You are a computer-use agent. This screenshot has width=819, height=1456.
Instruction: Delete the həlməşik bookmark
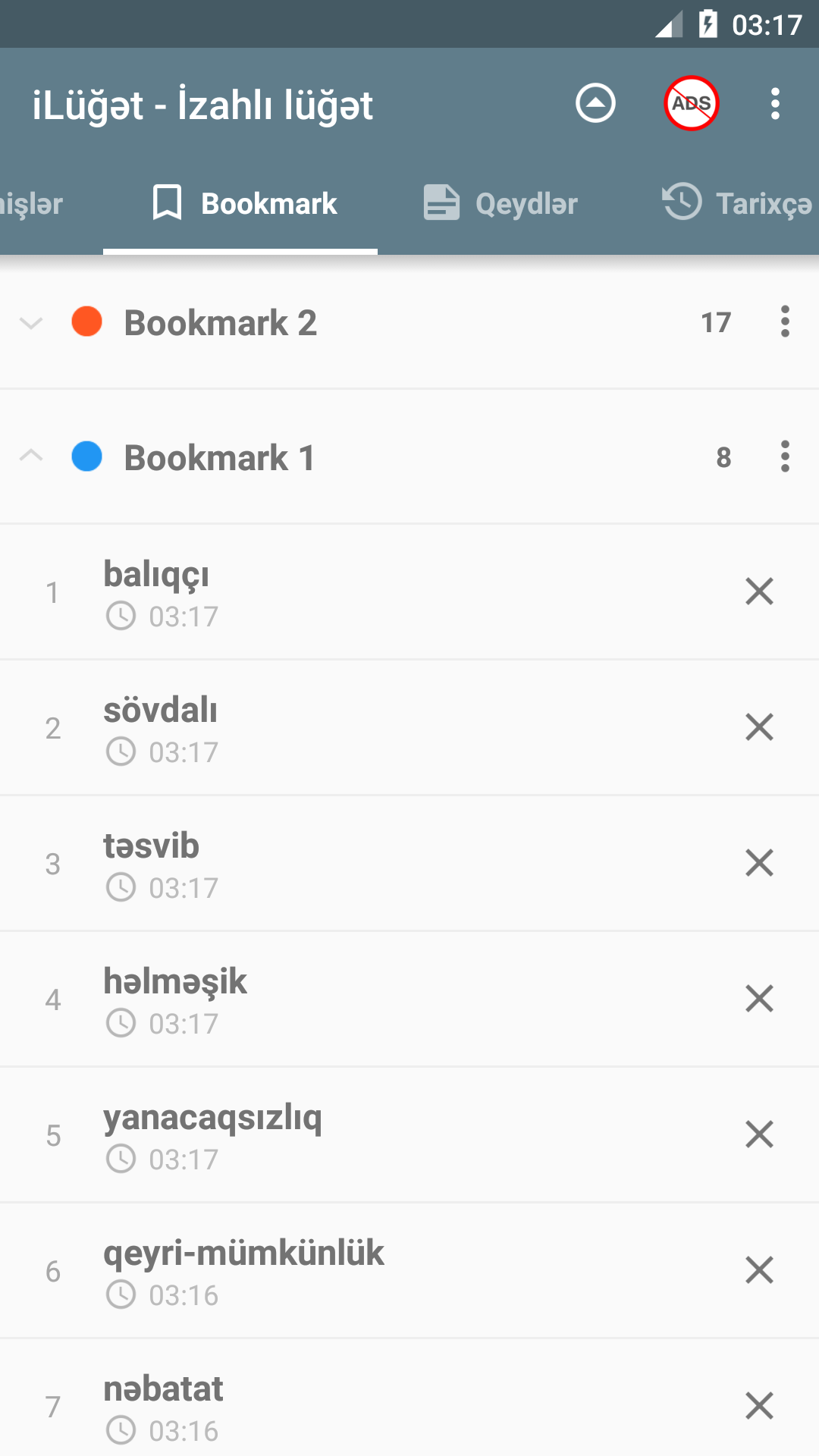759,999
